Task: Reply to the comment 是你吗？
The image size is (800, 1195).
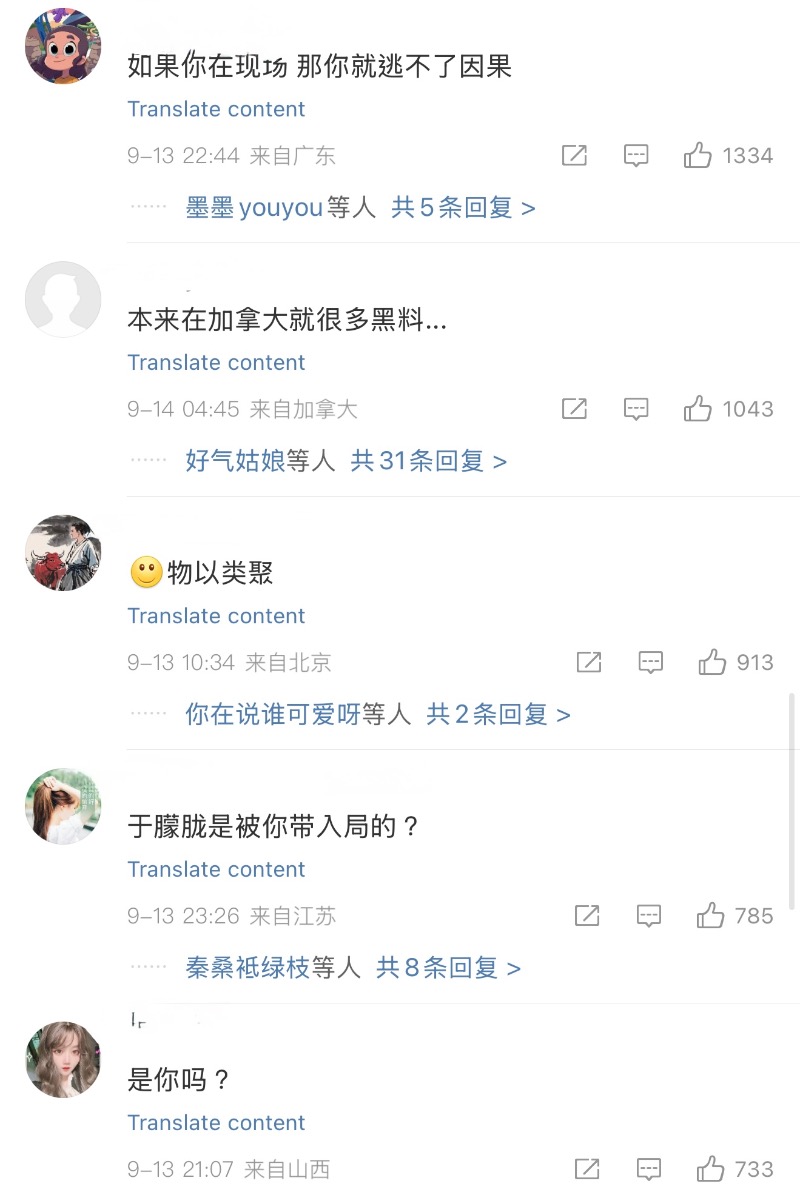Action: [649, 1168]
